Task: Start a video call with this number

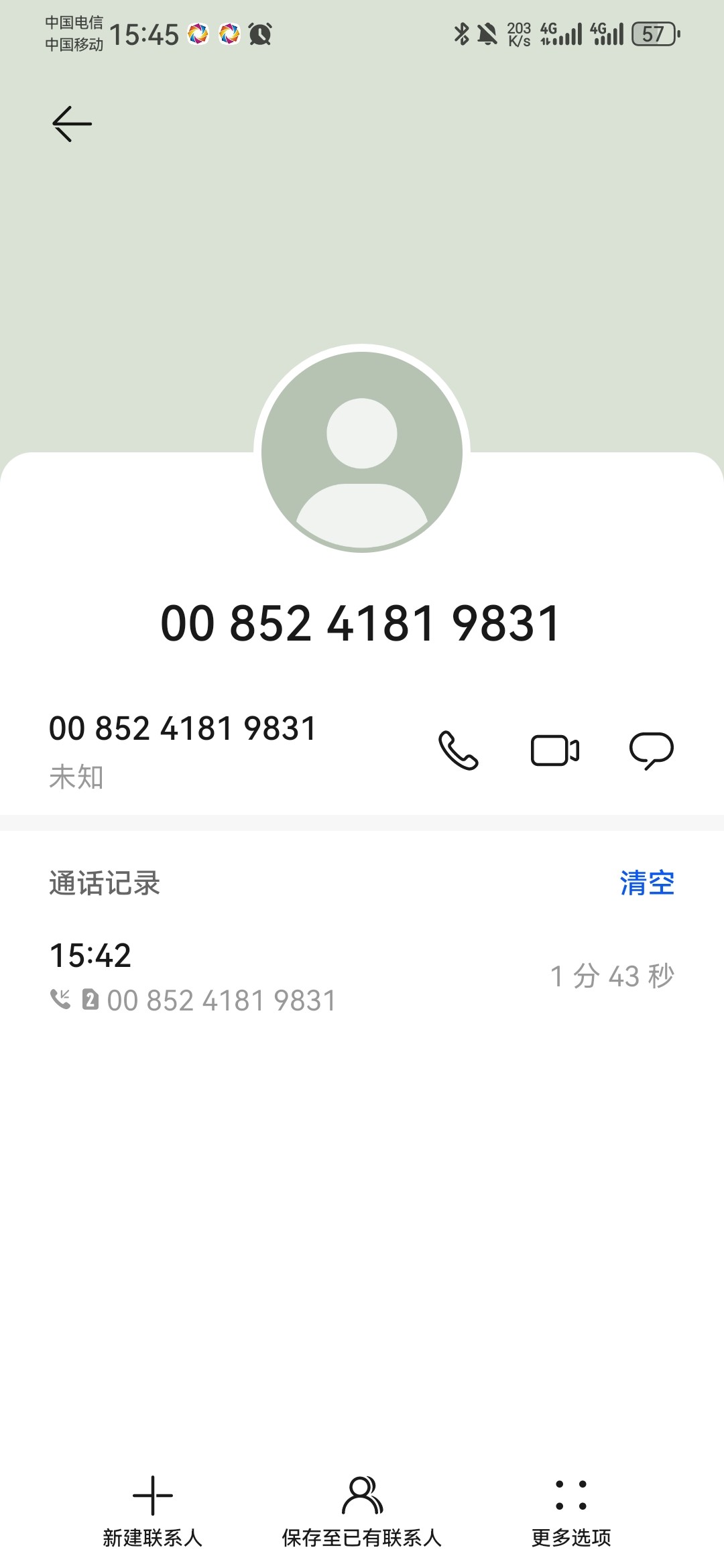Action: coord(555,750)
